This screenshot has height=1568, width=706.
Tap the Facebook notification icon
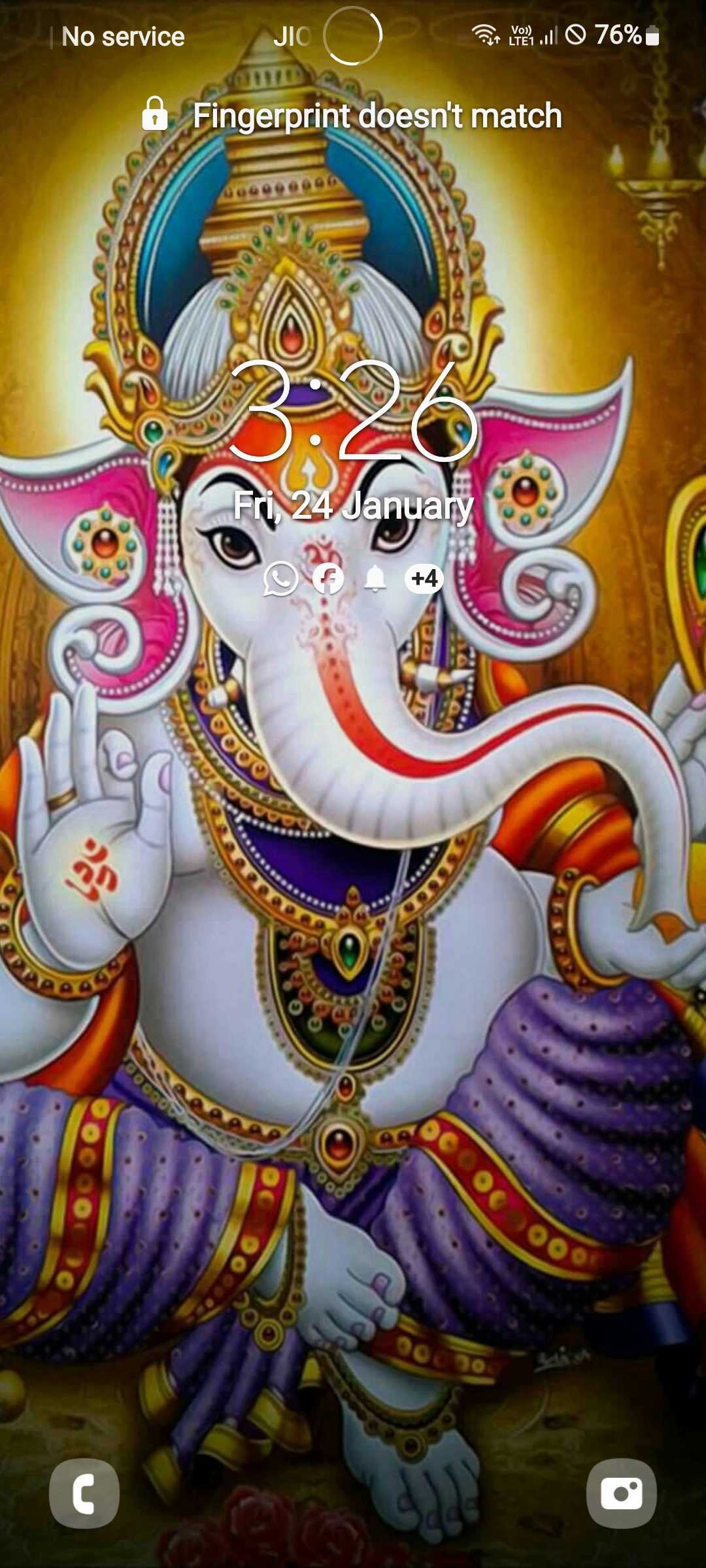[x=328, y=579]
